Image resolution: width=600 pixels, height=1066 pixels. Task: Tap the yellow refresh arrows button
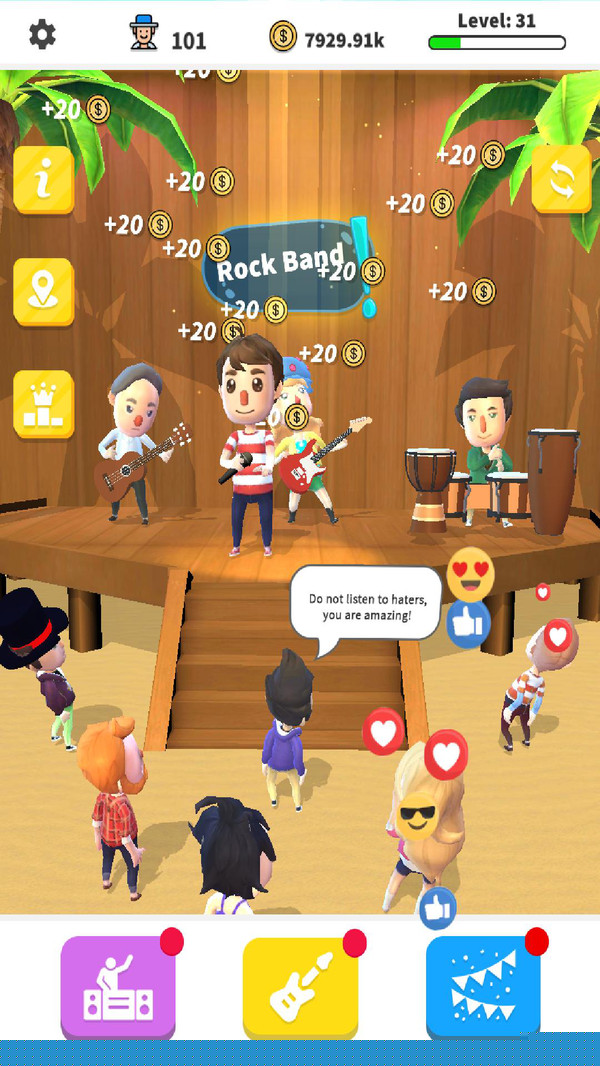[x=561, y=180]
